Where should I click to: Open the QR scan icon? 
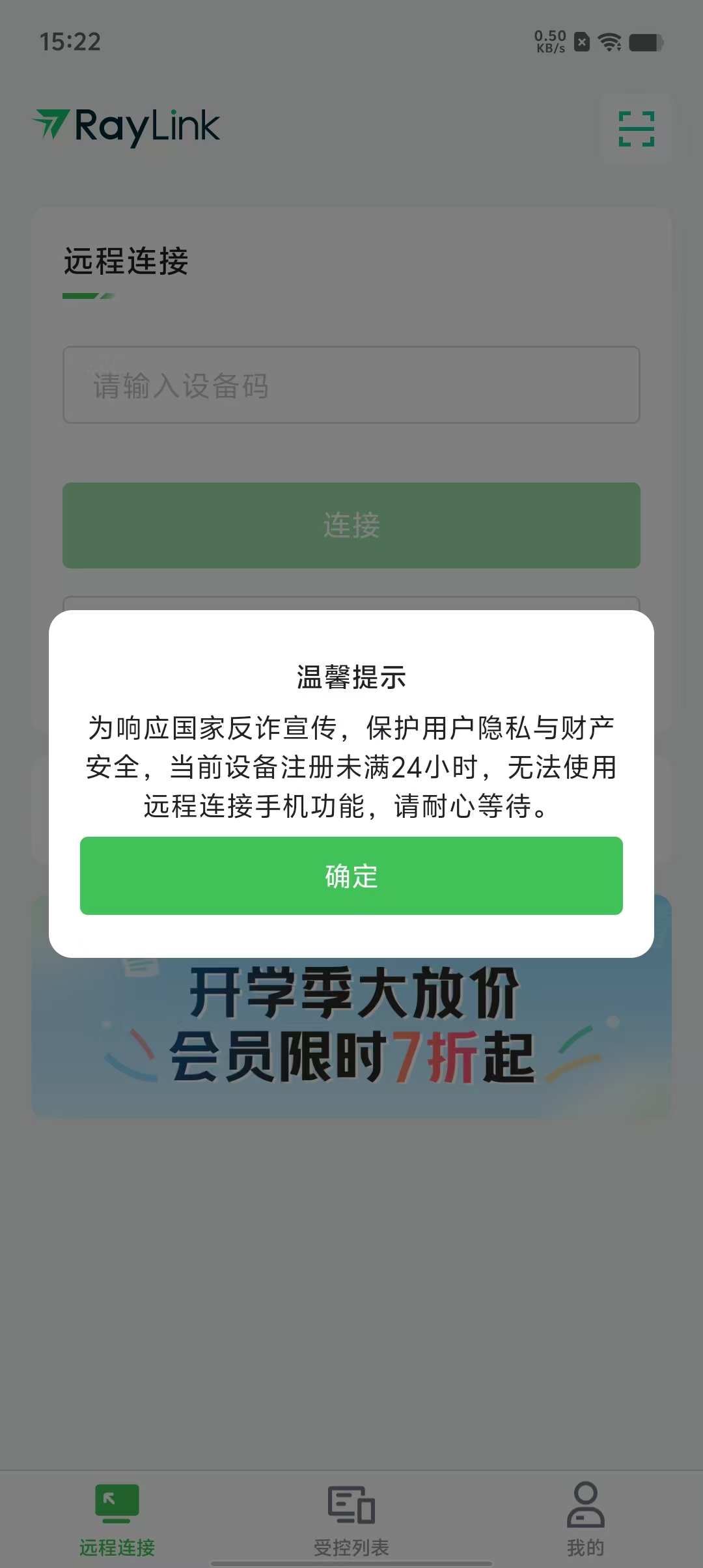coord(636,128)
